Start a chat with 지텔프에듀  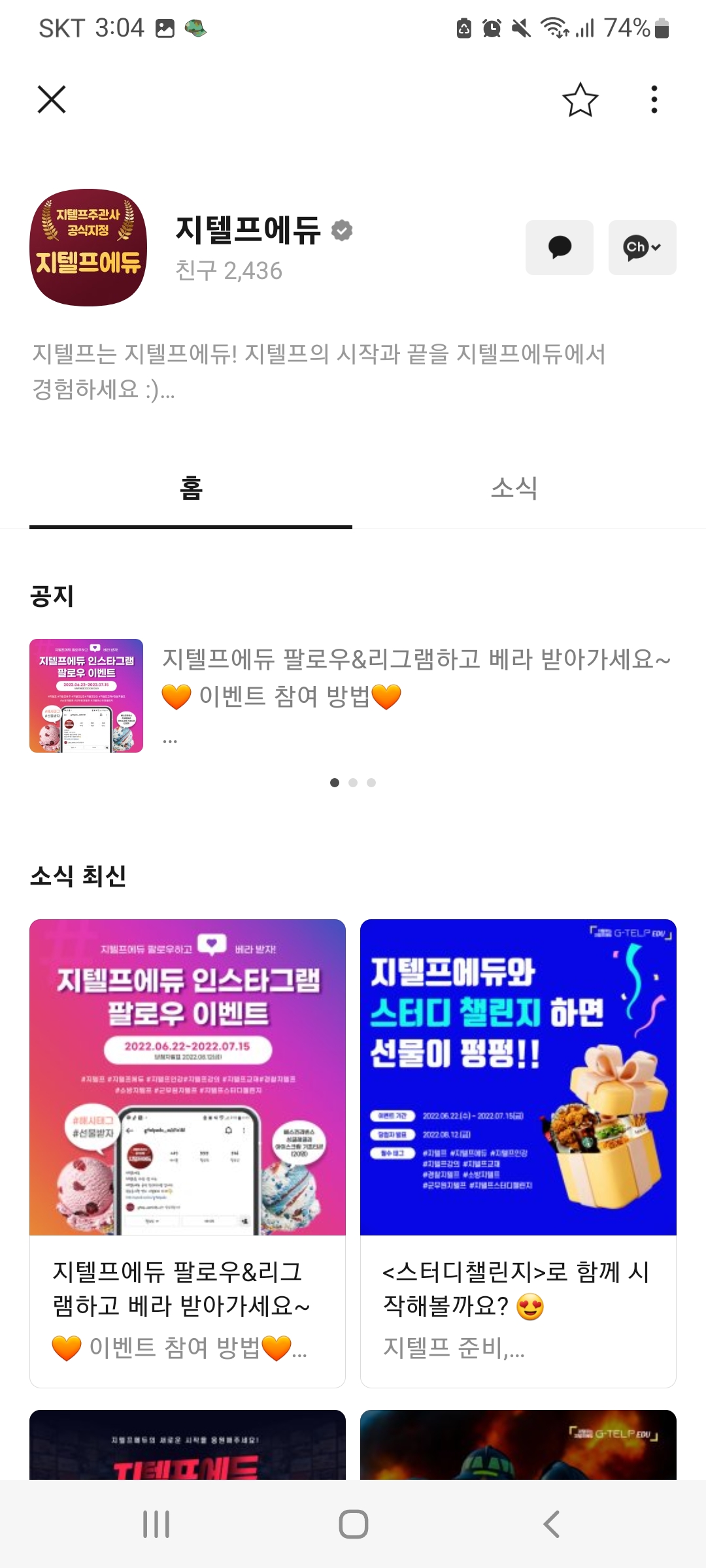[x=559, y=248]
